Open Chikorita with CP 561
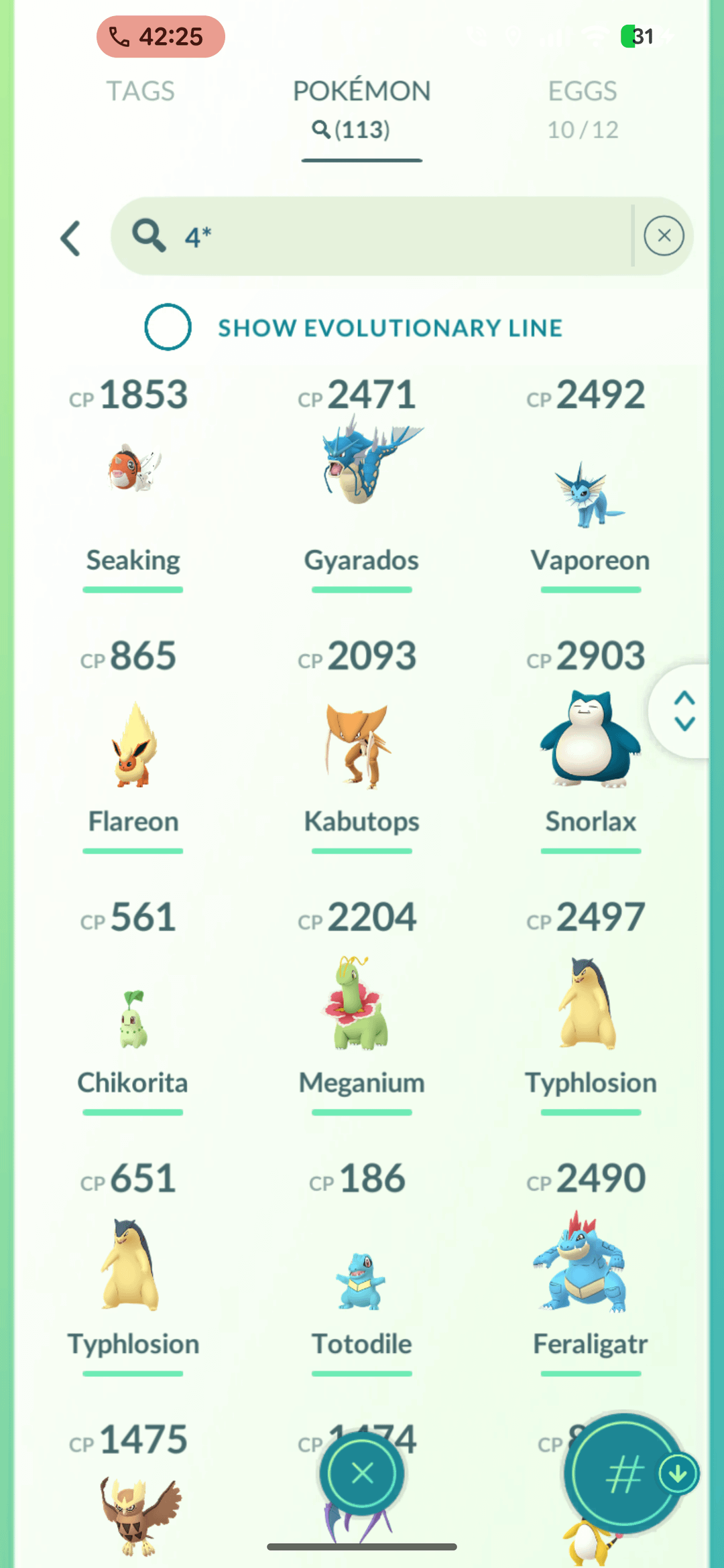This screenshot has width=724, height=1568. tap(133, 1019)
